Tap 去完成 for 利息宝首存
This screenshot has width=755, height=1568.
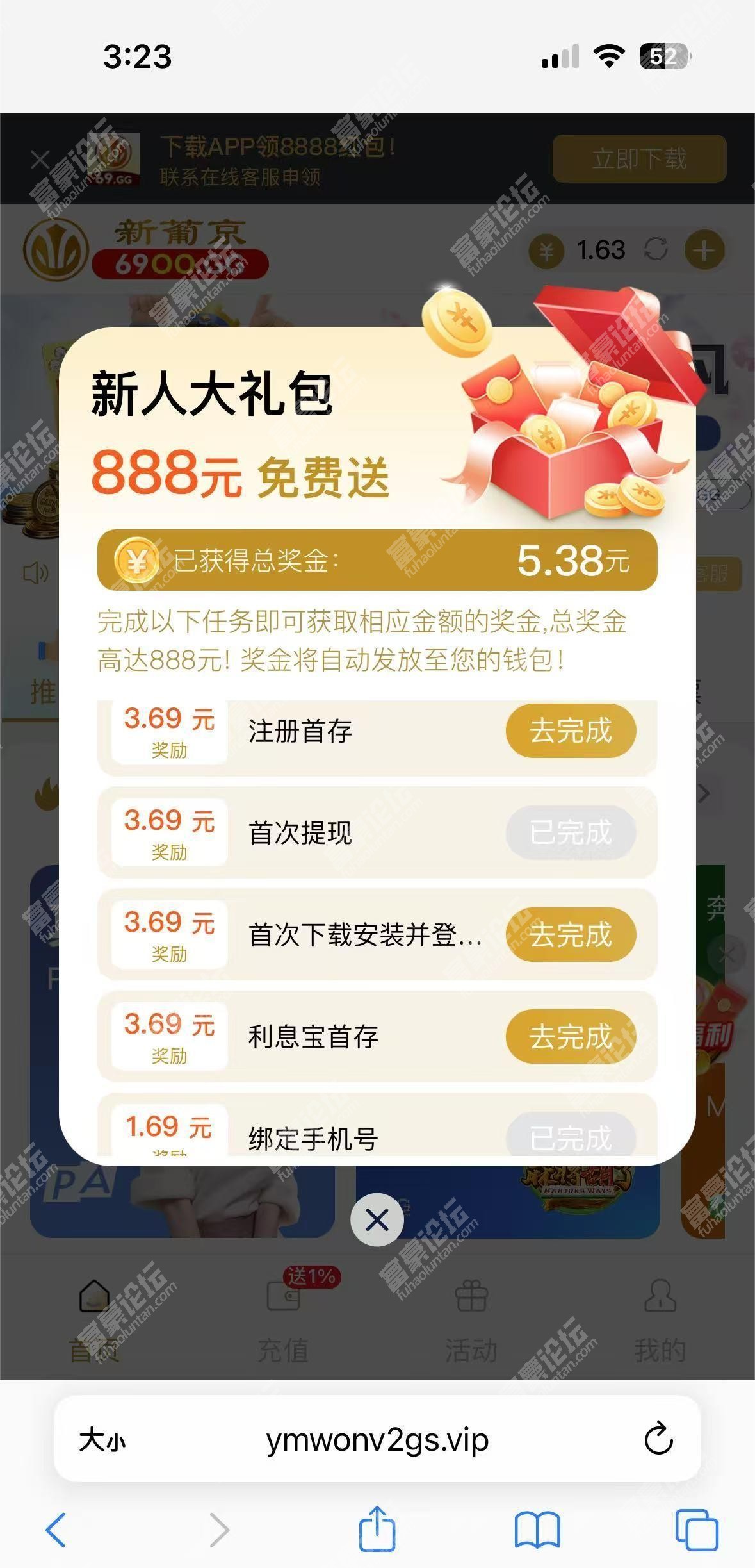point(570,1036)
